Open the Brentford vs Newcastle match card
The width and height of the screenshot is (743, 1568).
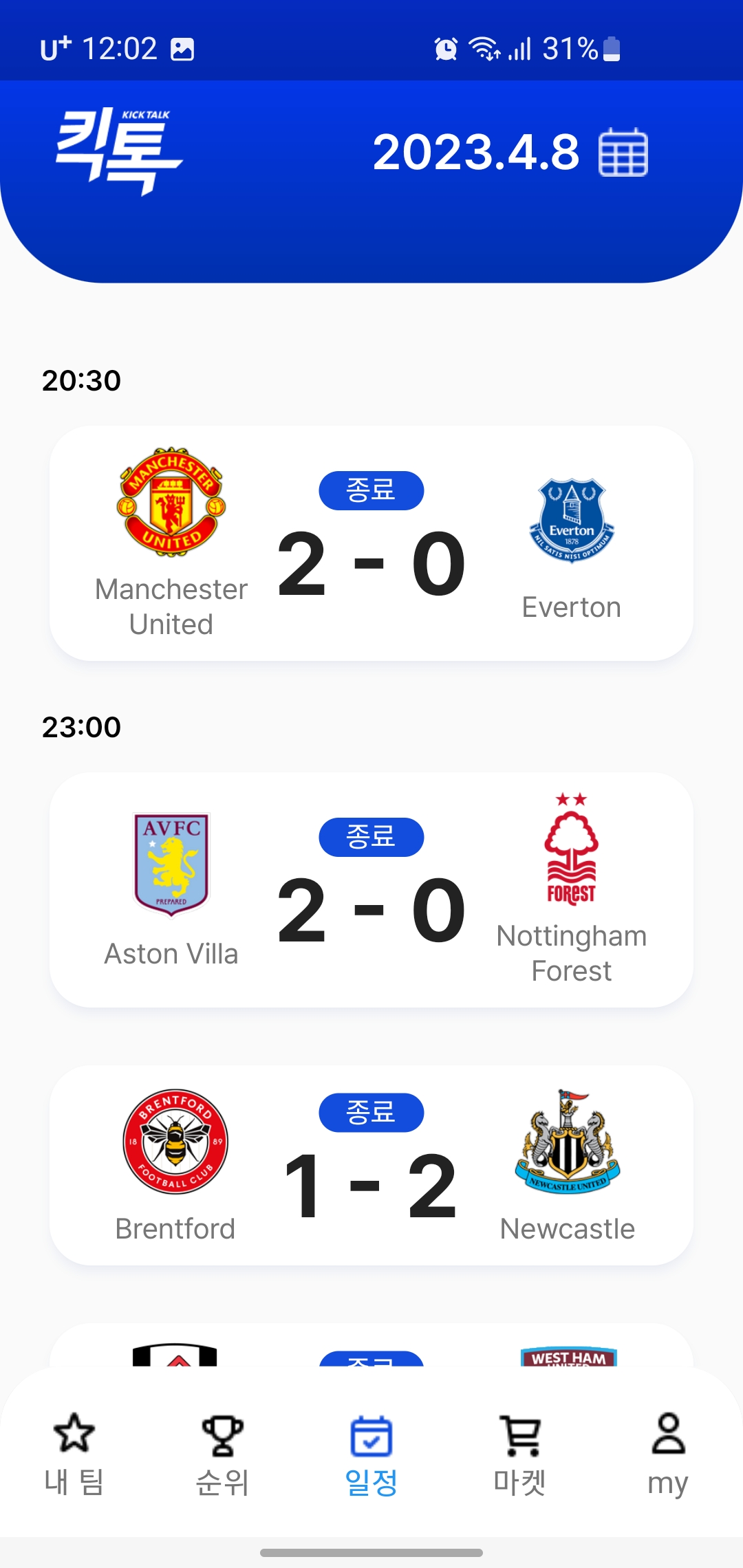[x=371, y=1165]
